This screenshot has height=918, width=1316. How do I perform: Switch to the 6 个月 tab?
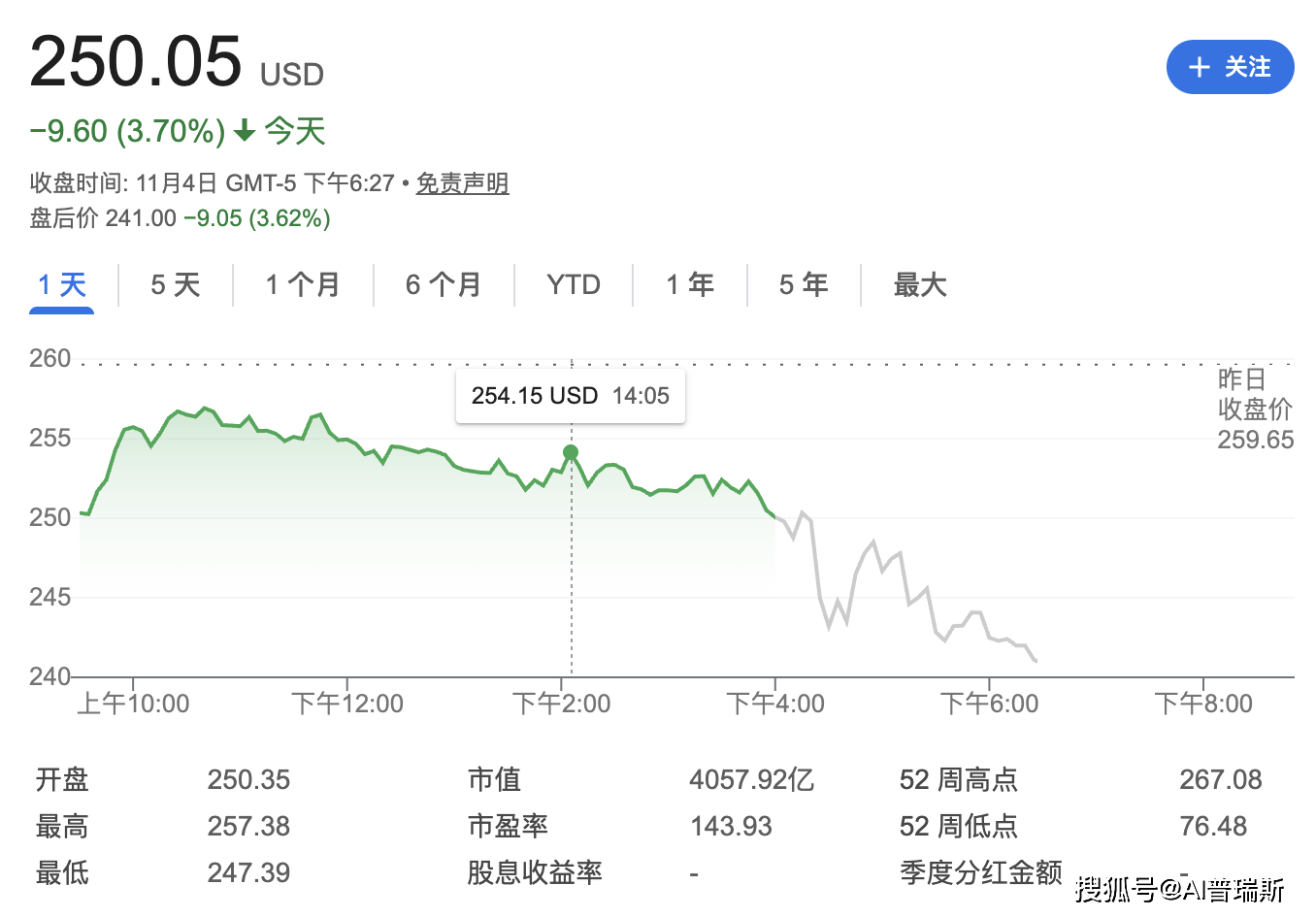[444, 284]
